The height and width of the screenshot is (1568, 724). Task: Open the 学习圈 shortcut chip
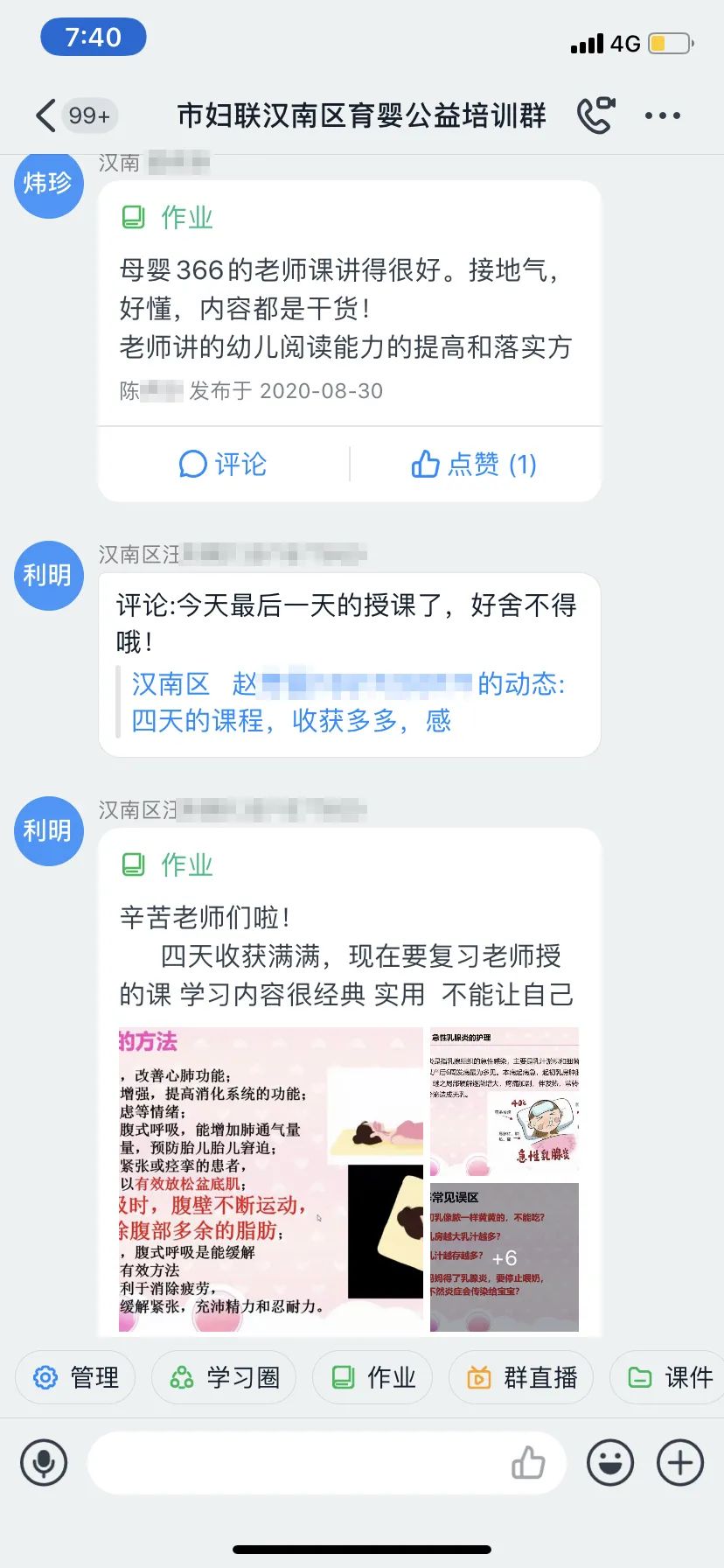(x=224, y=1377)
